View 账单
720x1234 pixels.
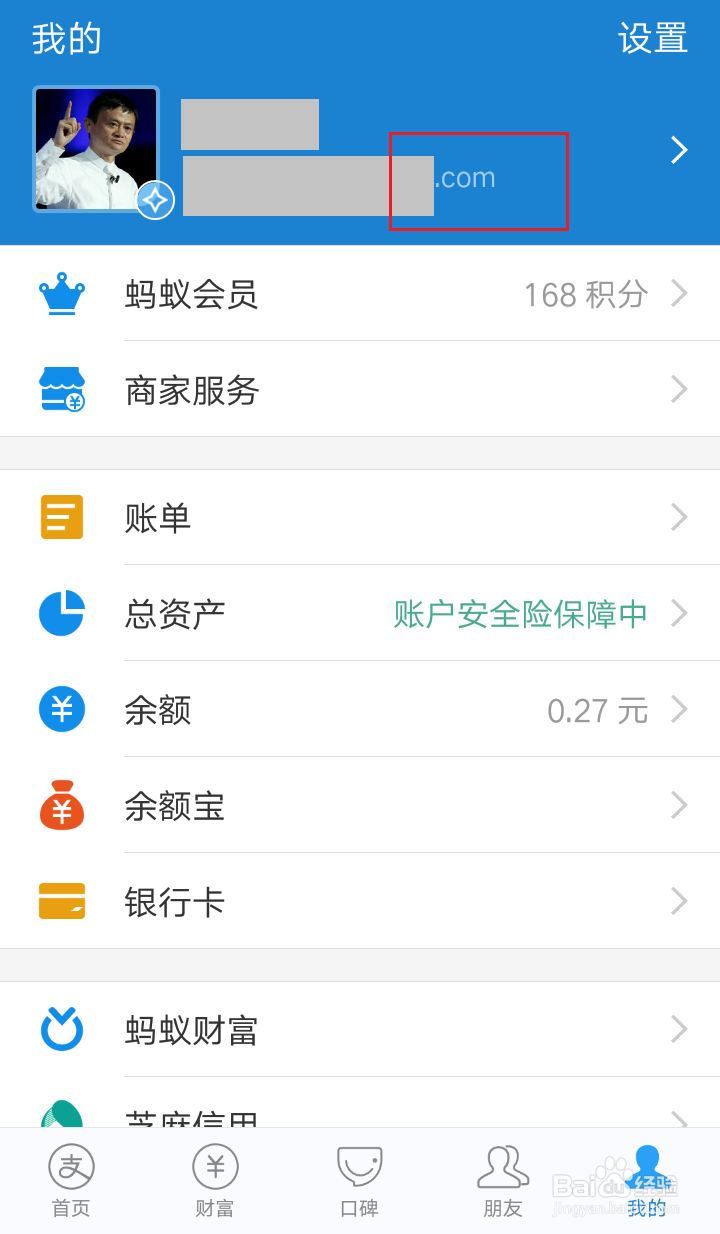[x=360, y=517]
